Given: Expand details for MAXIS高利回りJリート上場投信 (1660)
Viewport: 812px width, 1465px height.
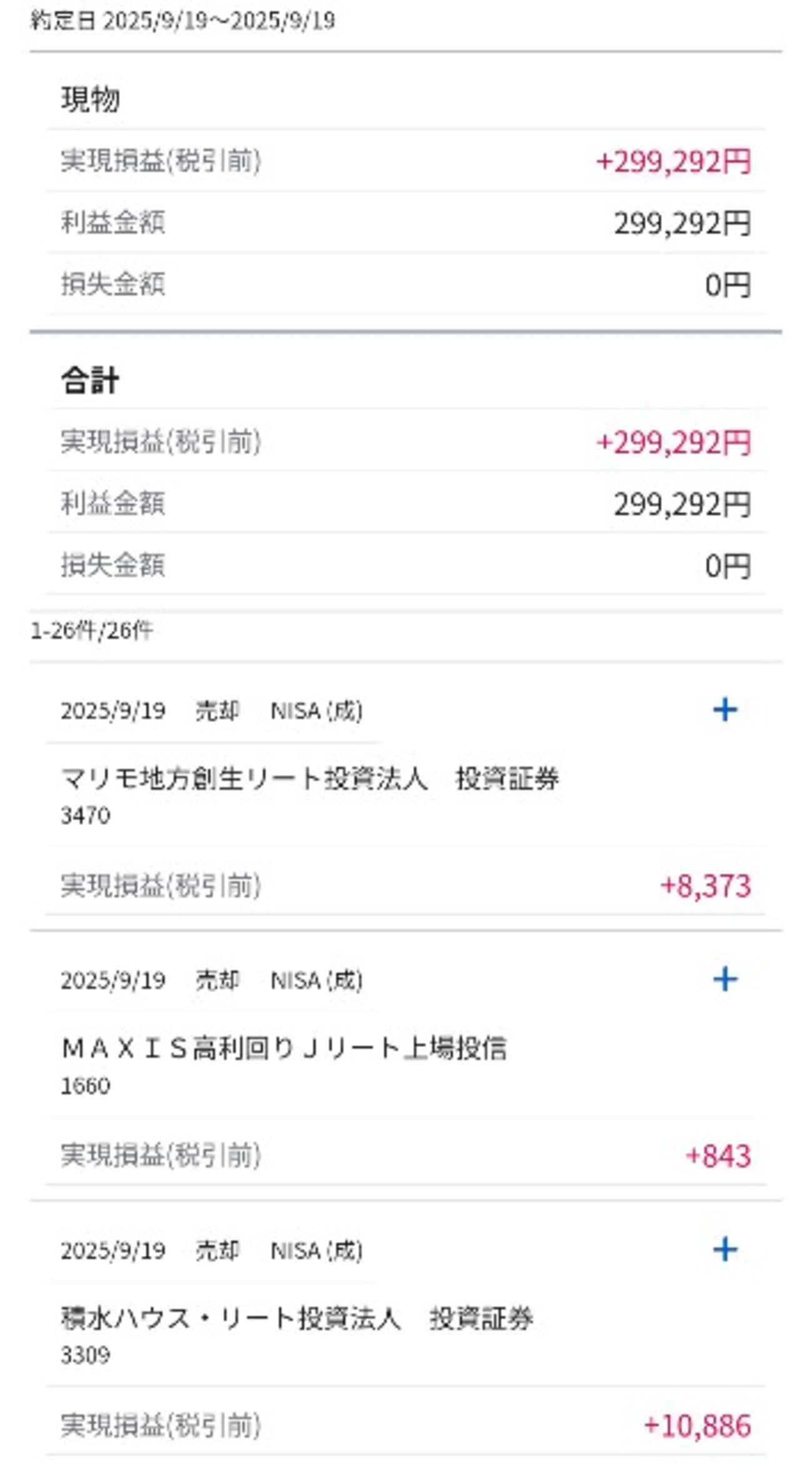Looking at the screenshot, I should (x=725, y=979).
